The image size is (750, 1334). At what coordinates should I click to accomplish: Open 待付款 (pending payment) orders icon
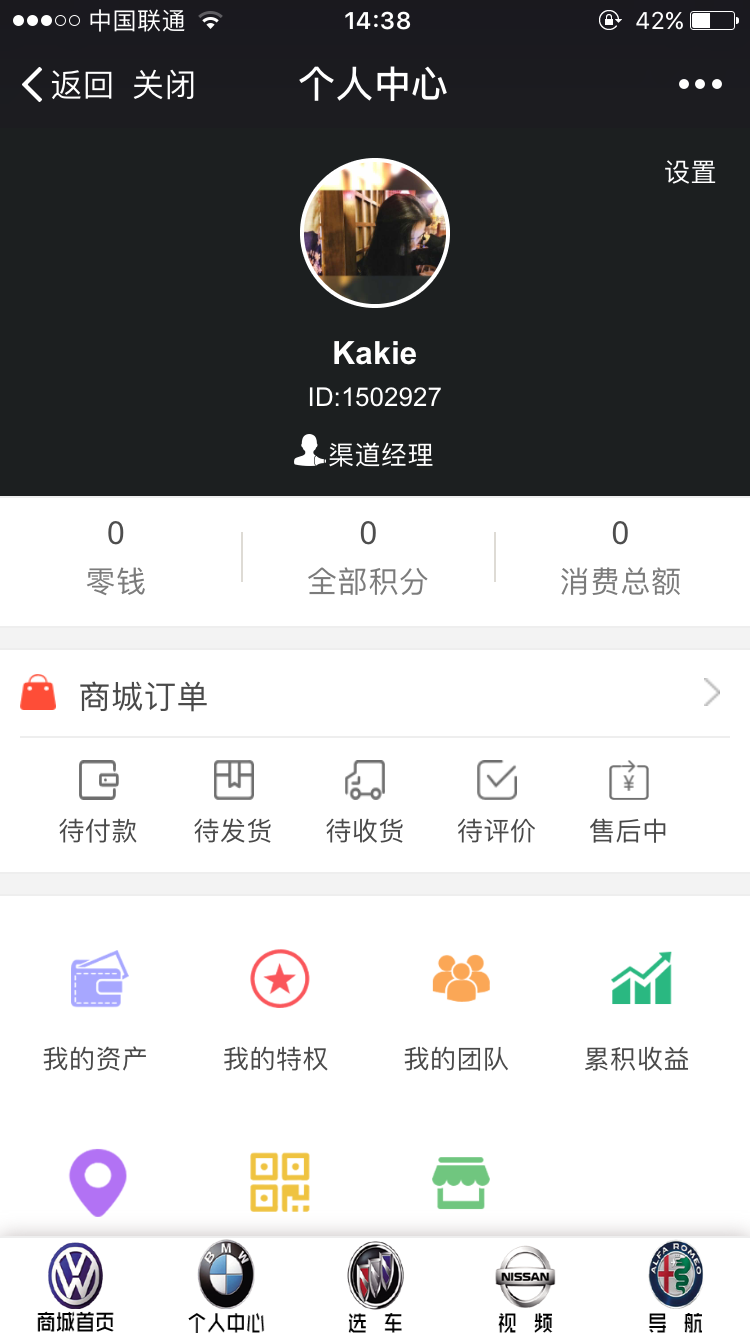[98, 800]
